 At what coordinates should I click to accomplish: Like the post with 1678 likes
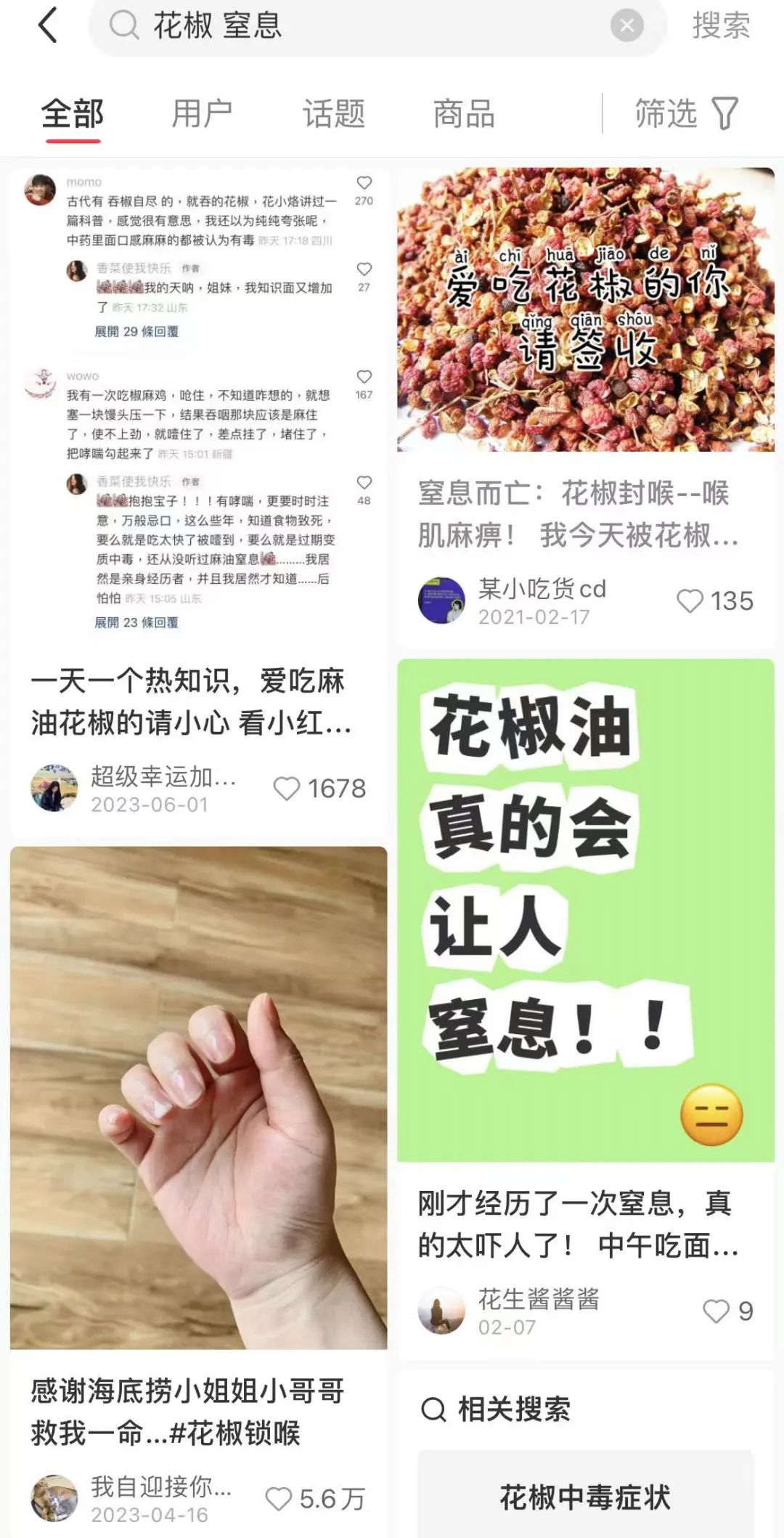(287, 789)
